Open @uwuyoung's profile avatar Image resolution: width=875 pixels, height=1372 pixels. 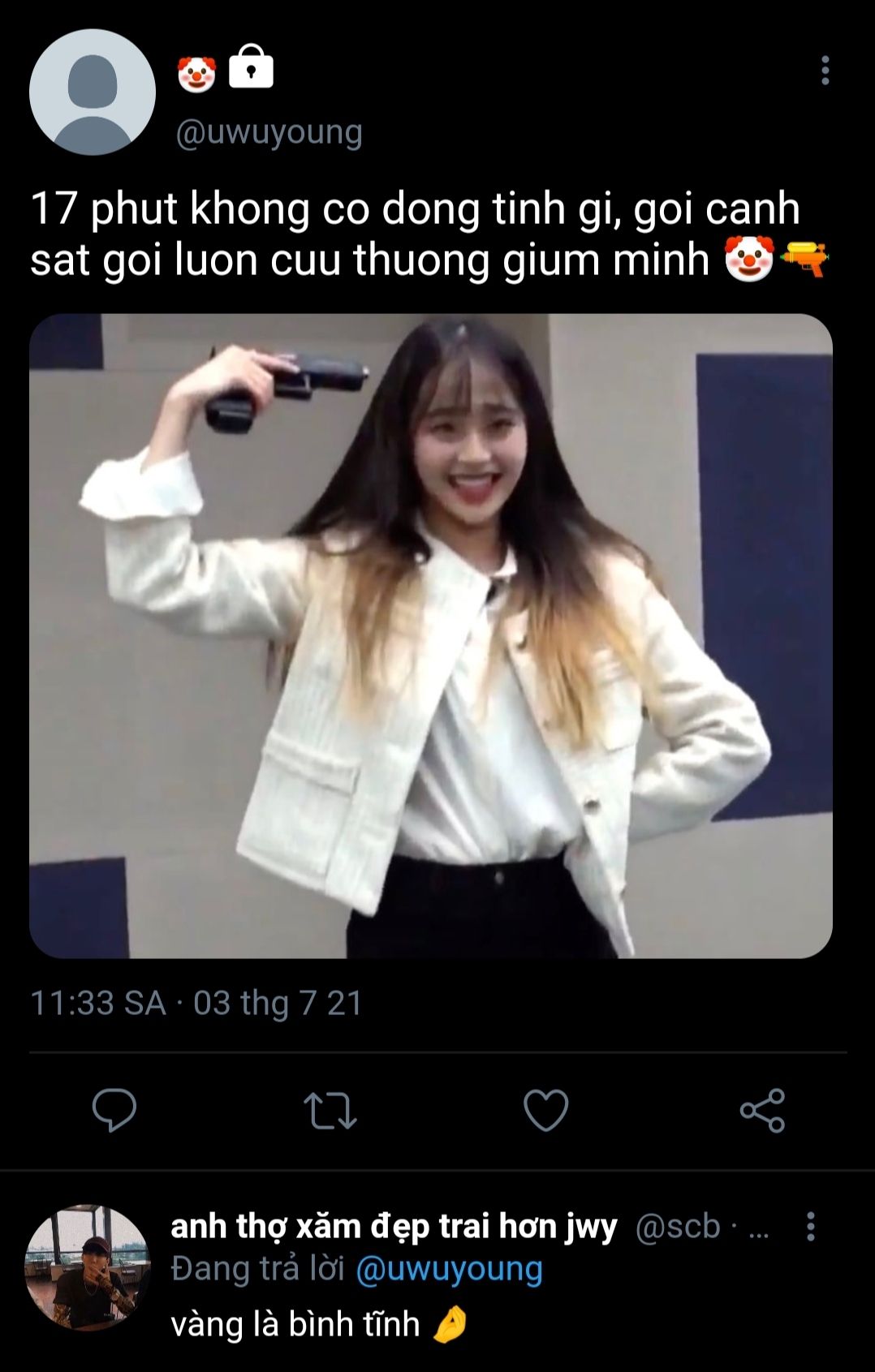(x=92, y=92)
